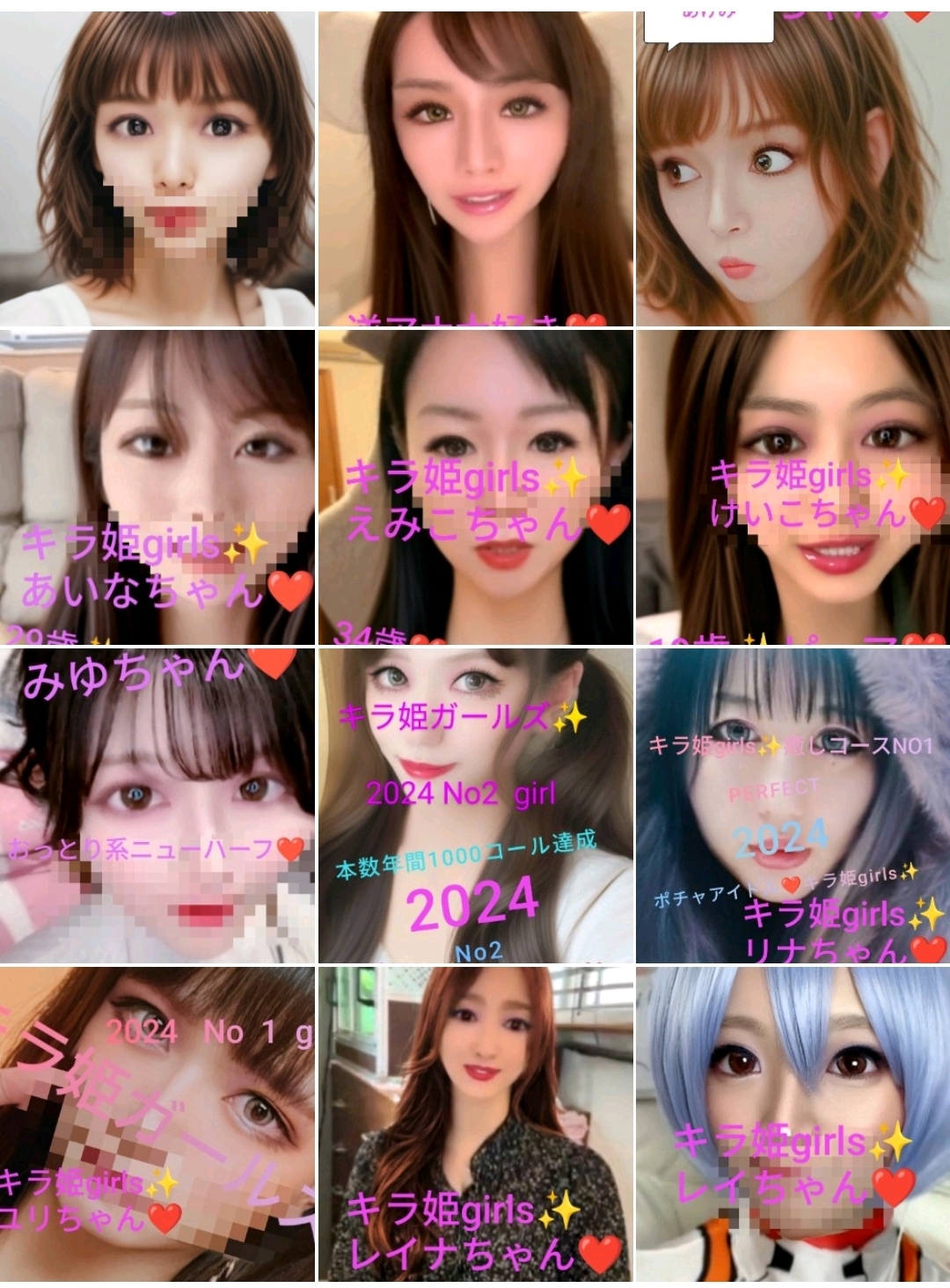Image resolution: width=950 pixels, height=1288 pixels.
Task: Open the ユリちゃん photo tile
Action: 157,1123
